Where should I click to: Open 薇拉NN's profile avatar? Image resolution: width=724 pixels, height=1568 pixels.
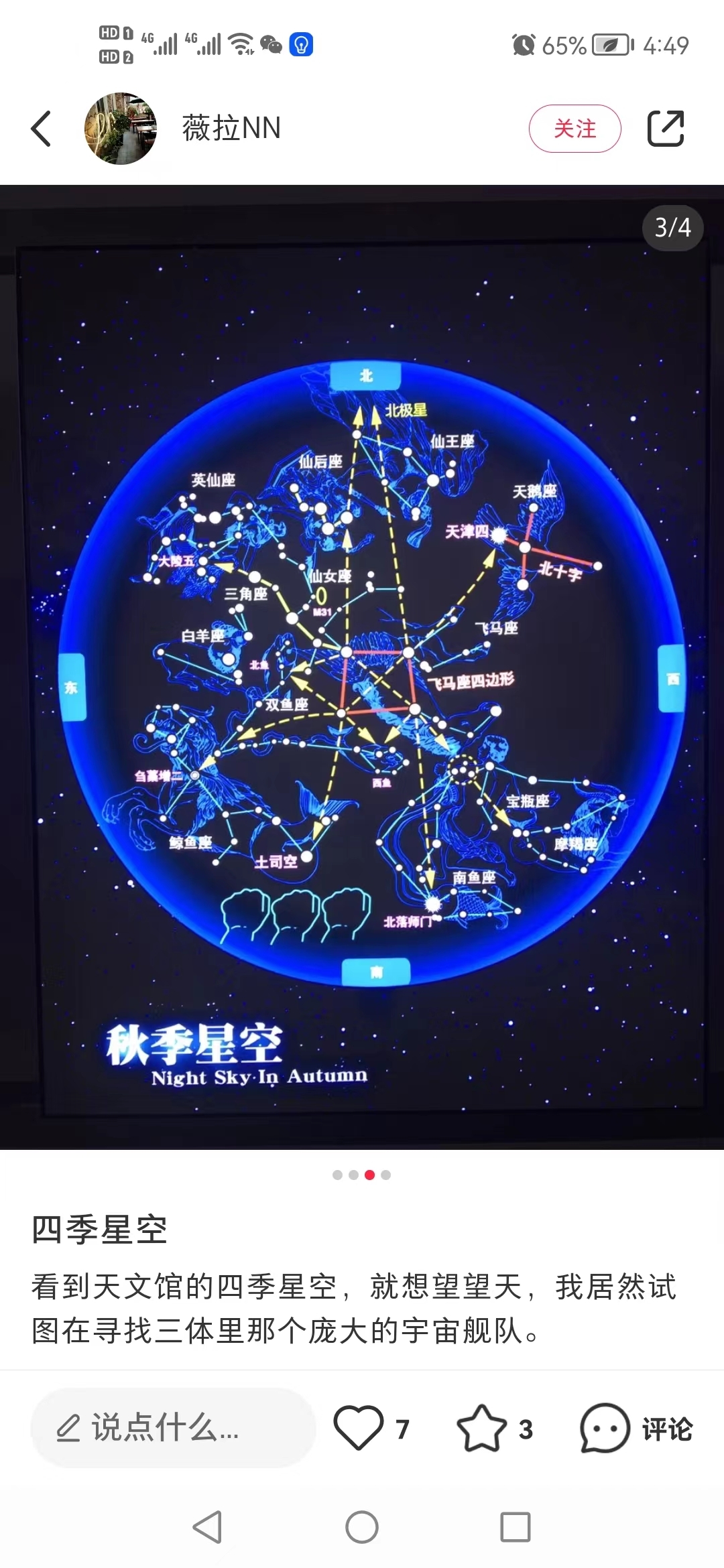pyautogui.click(x=121, y=129)
